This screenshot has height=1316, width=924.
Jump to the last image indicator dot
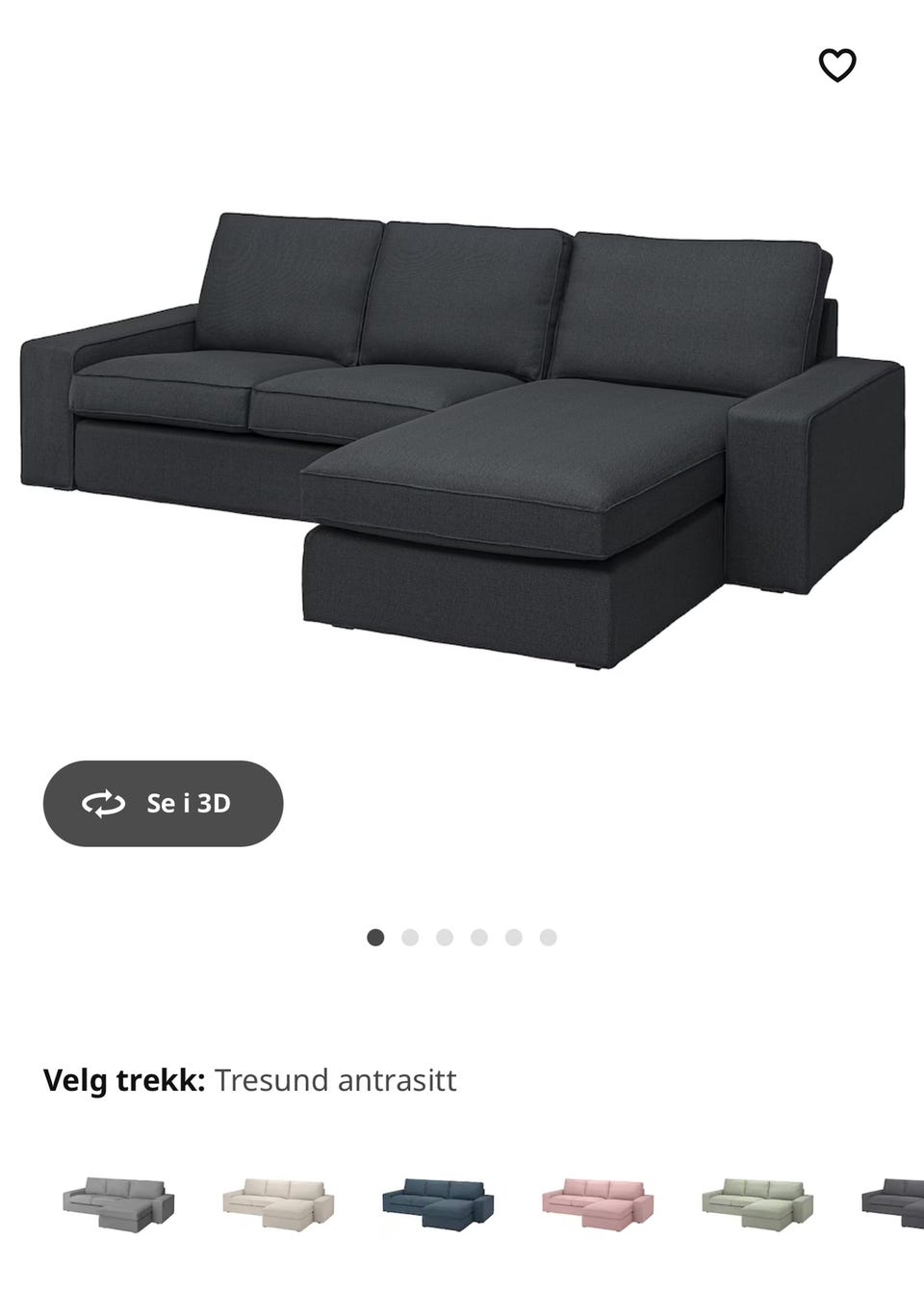(x=549, y=938)
